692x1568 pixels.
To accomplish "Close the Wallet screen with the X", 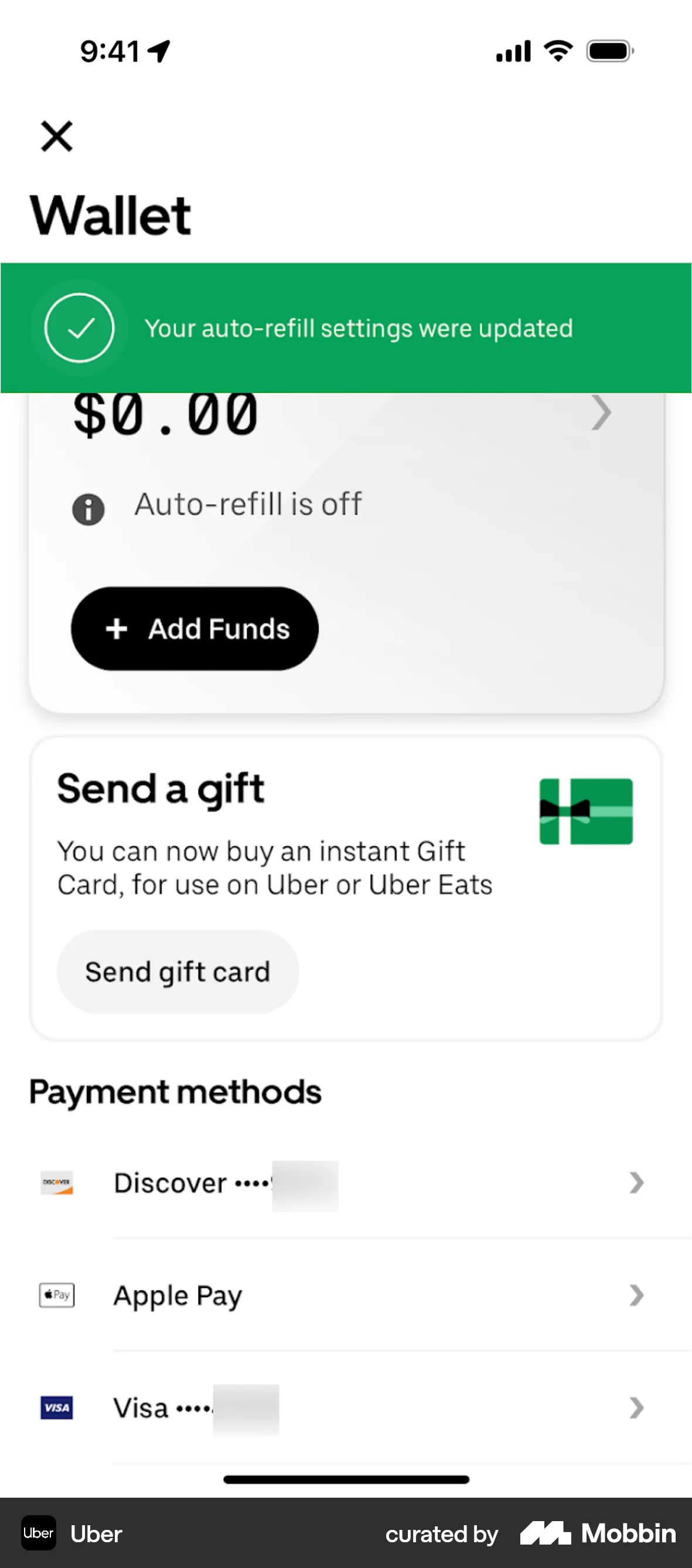I will click(x=56, y=135).
